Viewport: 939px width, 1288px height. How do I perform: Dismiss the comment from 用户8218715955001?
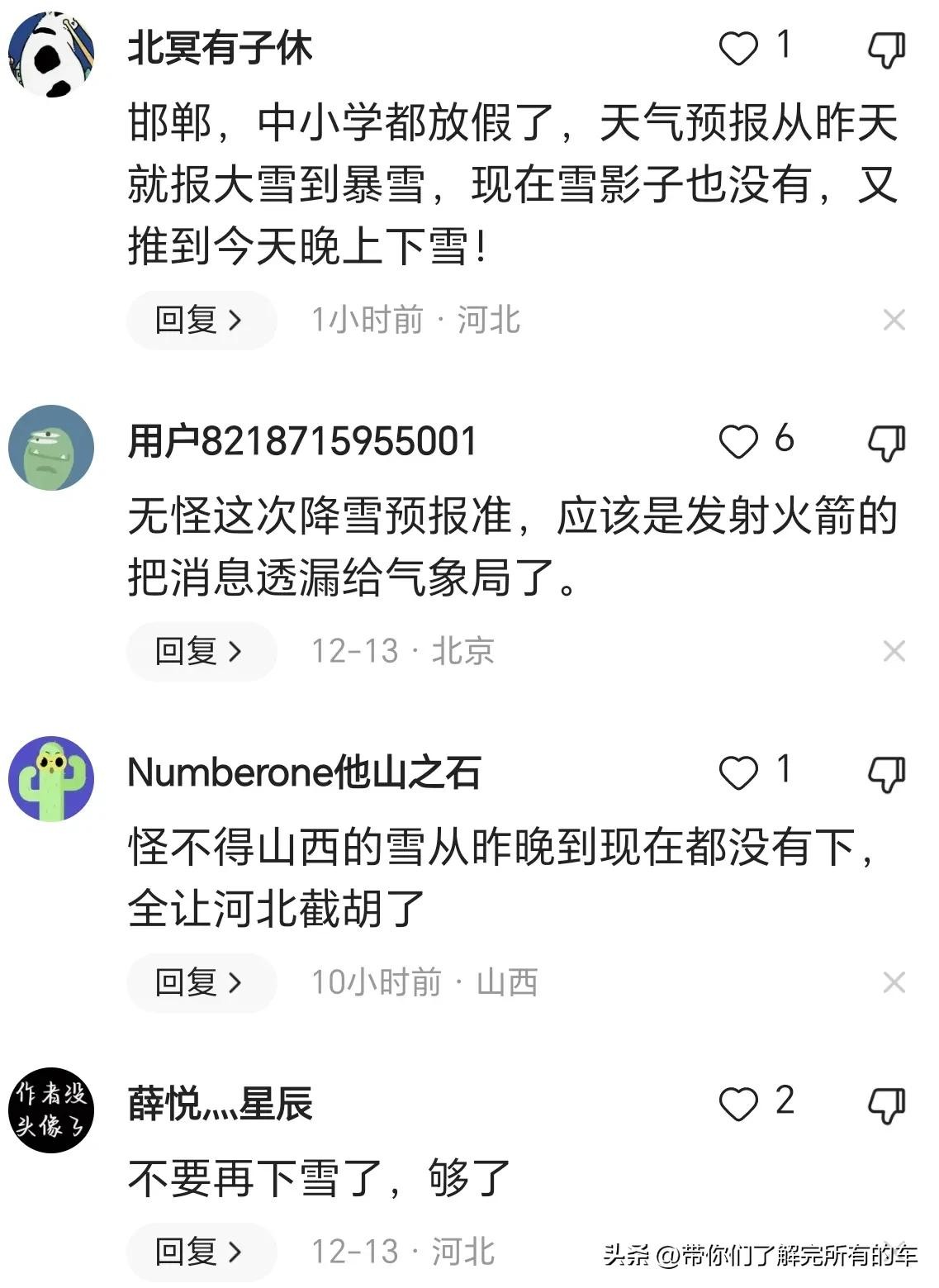click(x=894, y=652)
